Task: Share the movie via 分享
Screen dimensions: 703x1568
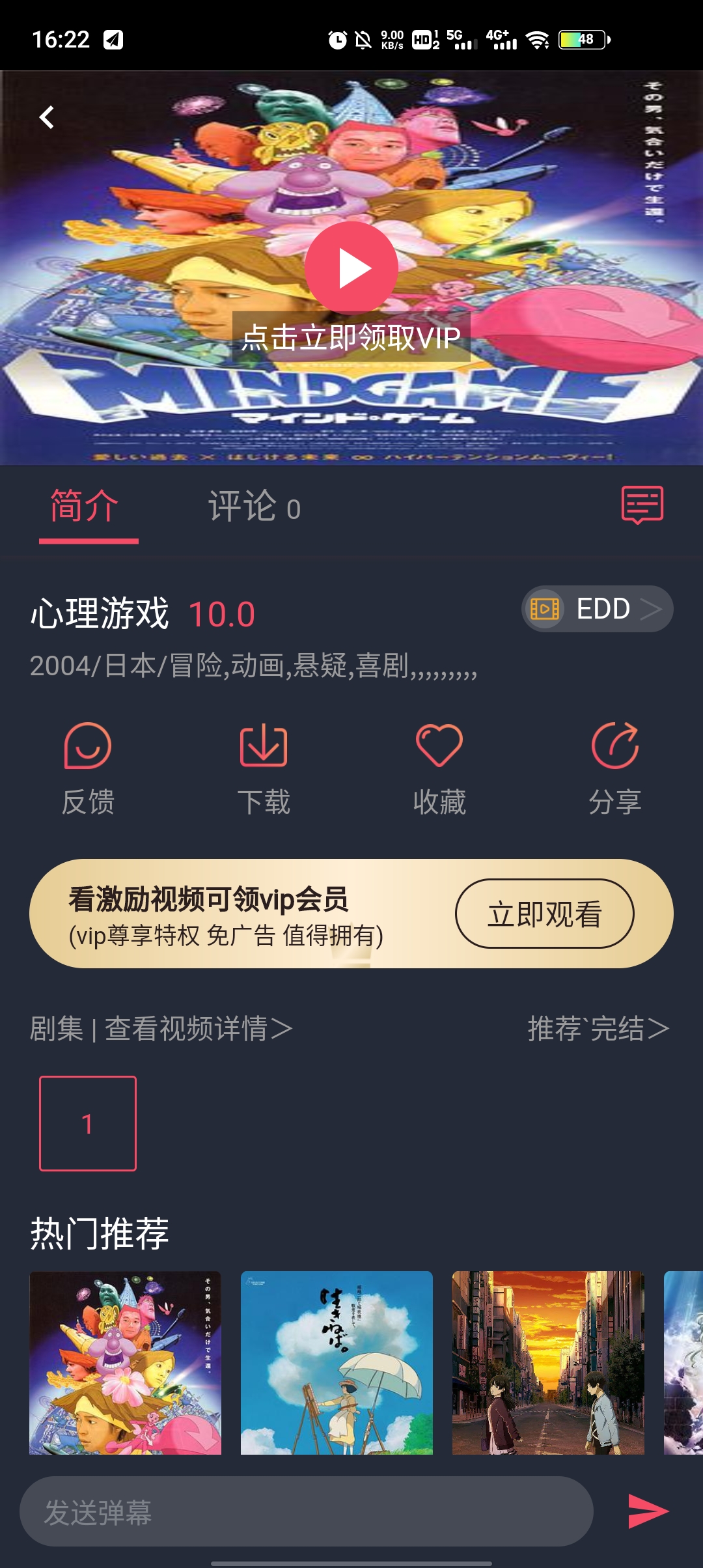Action: pos(615,768)
